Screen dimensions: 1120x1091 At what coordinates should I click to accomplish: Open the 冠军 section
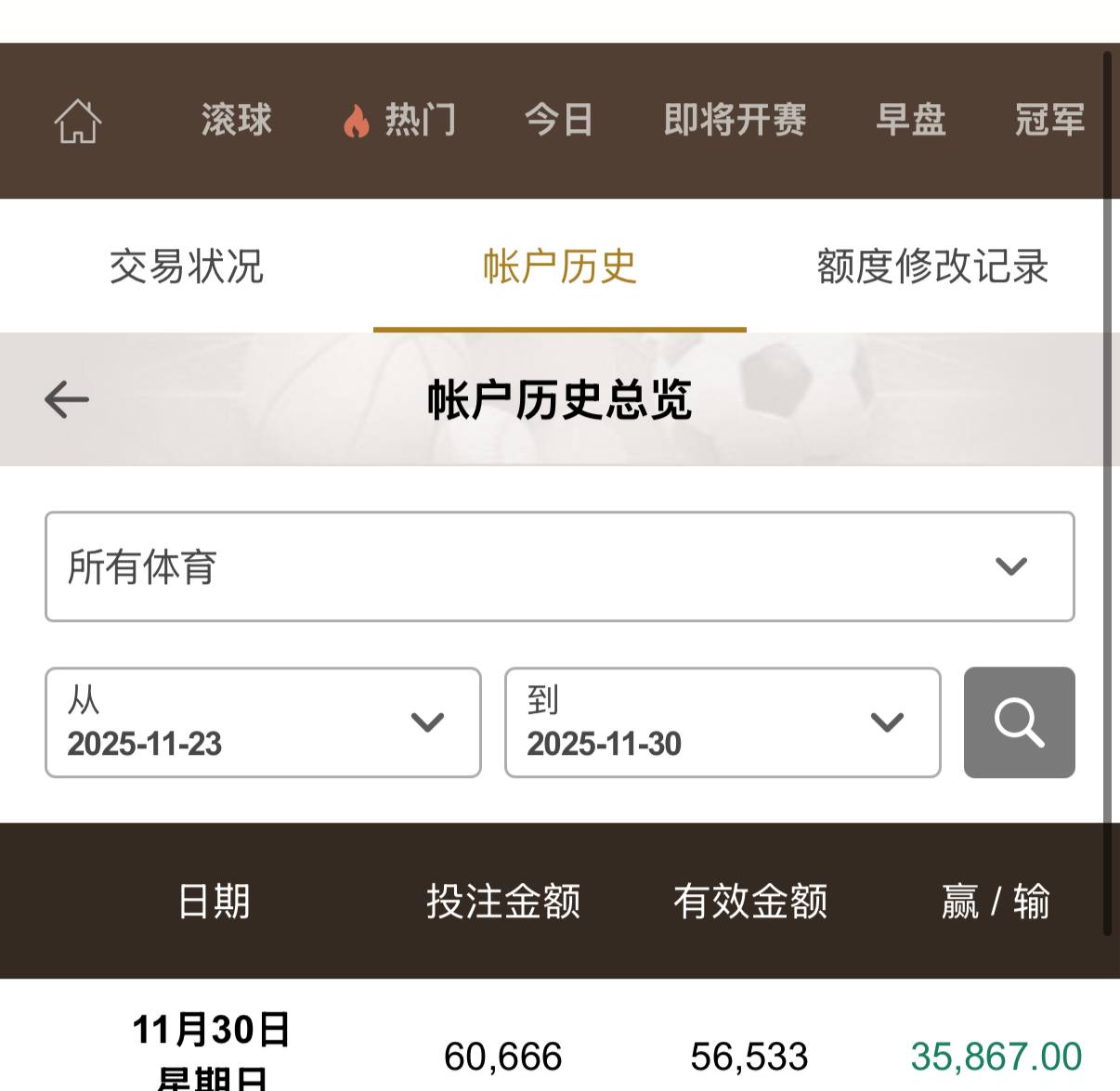[x=1049, y=120]
